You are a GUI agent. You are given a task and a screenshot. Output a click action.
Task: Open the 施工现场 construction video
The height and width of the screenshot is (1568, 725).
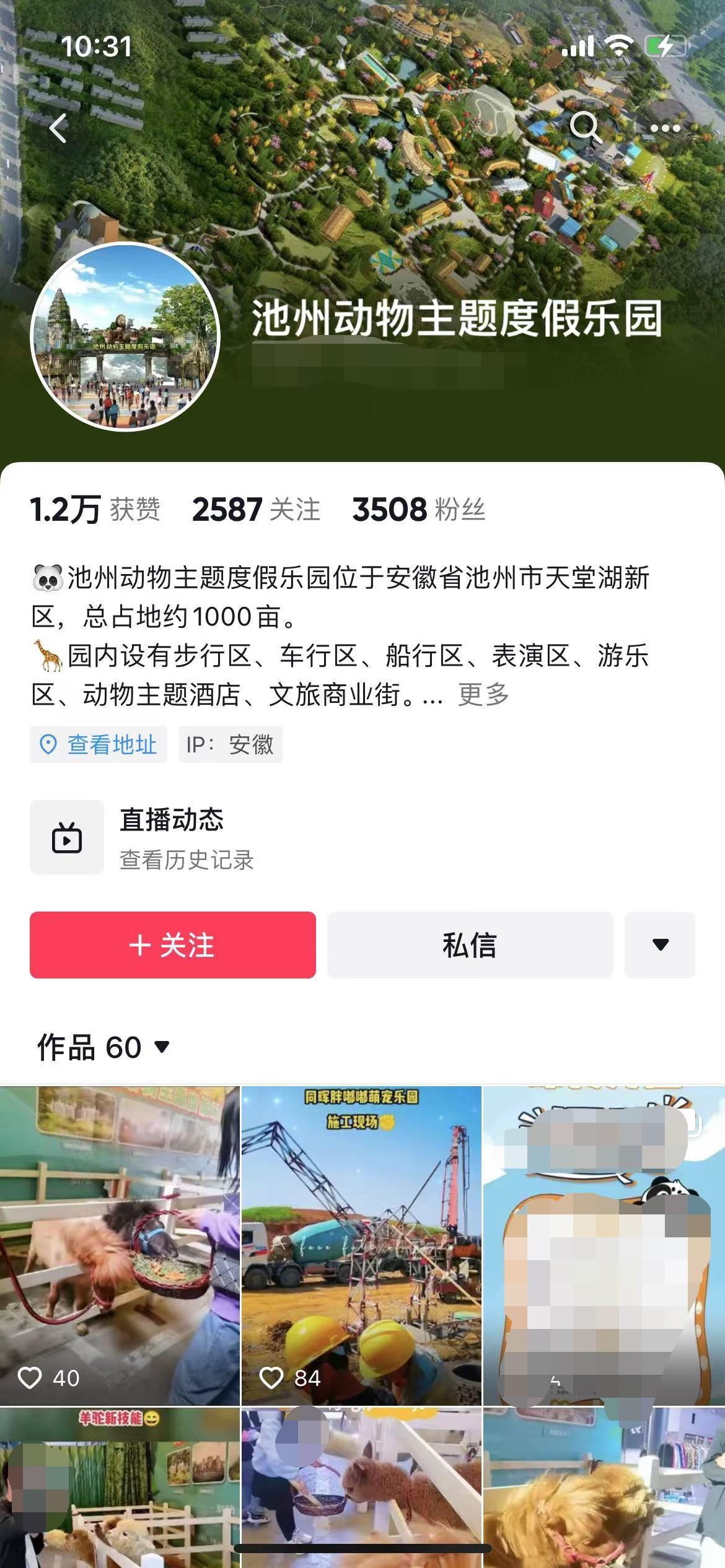tap(361, 1245)
